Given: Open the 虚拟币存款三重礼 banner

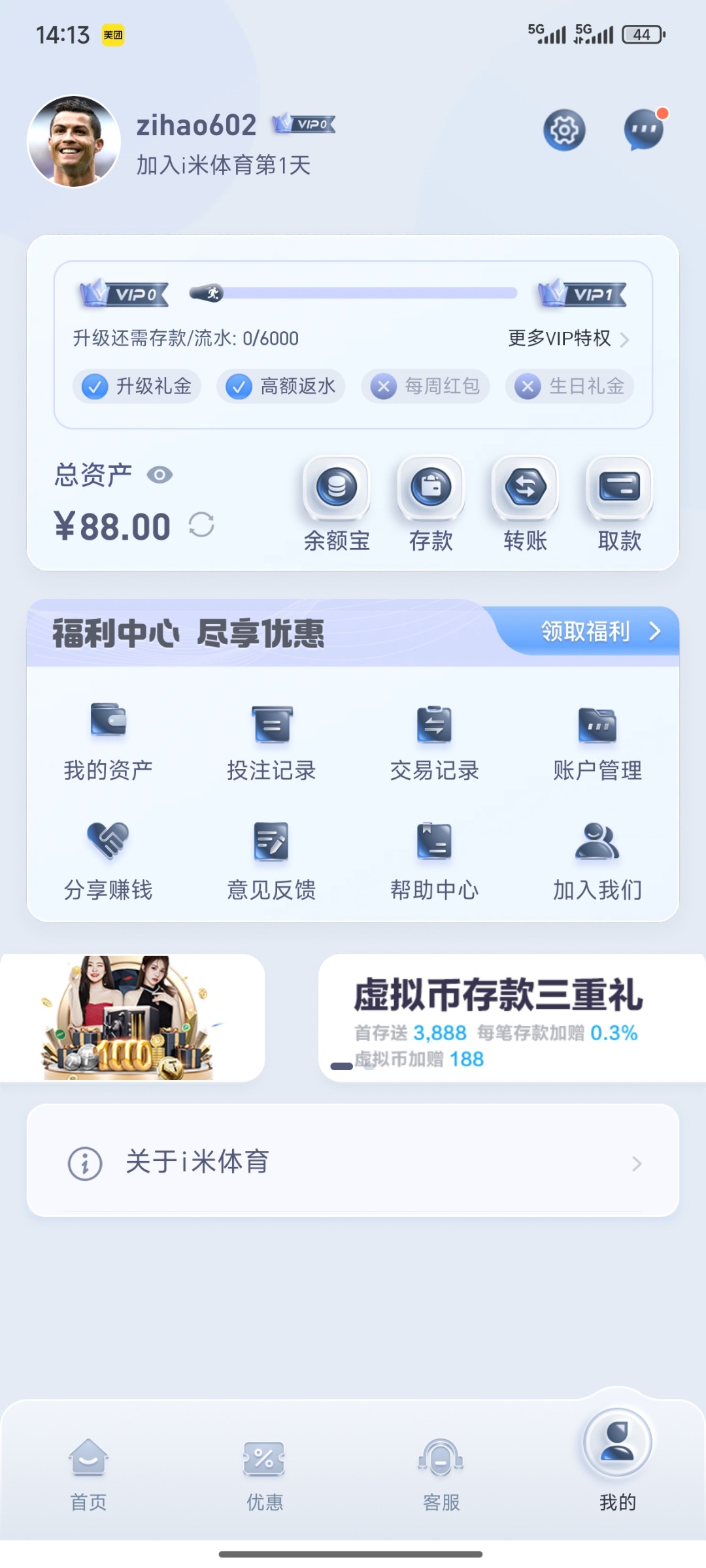Looking at the screenshot, I should [510, 1017].
